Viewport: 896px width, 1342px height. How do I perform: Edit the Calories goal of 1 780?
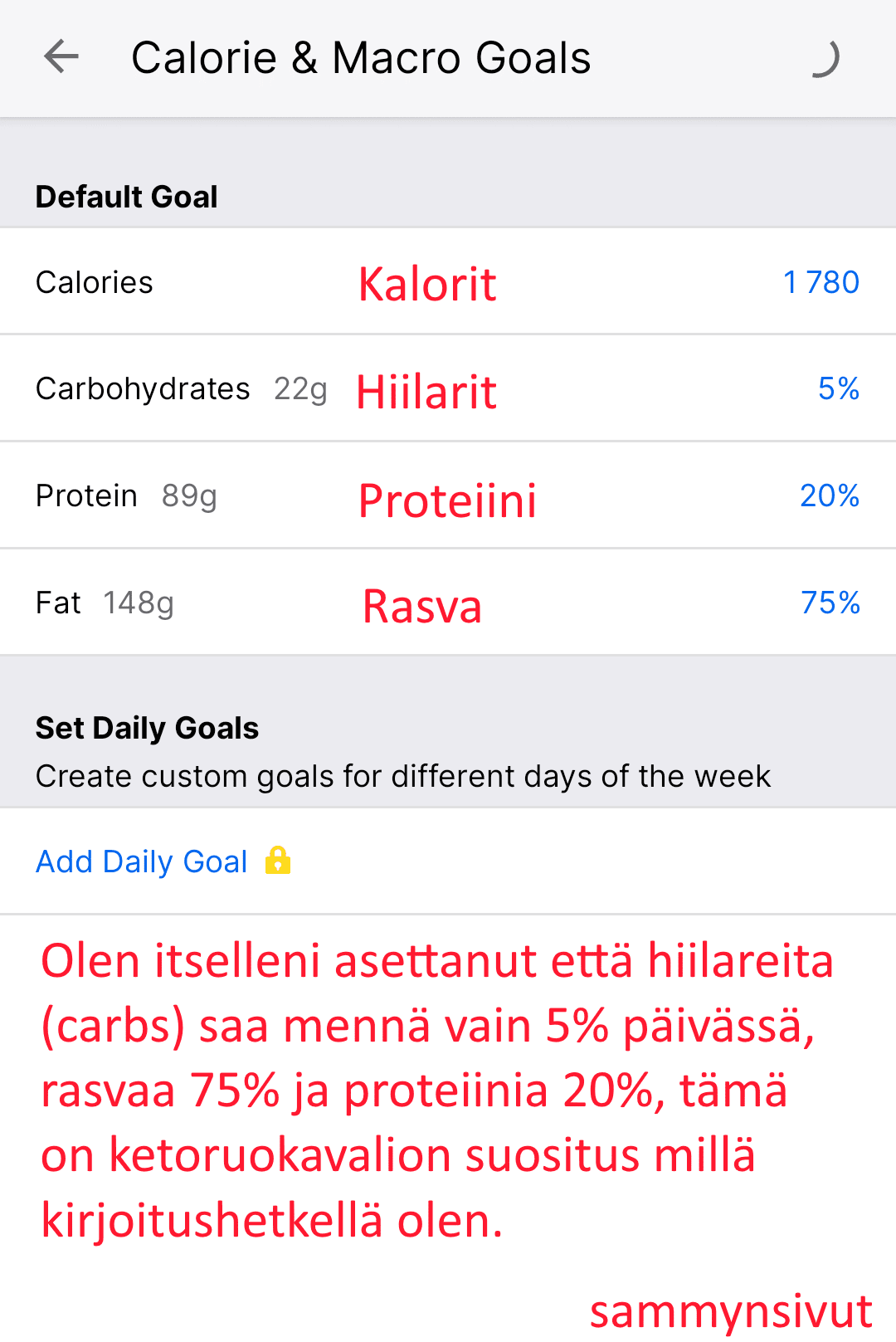click(821, 282)
